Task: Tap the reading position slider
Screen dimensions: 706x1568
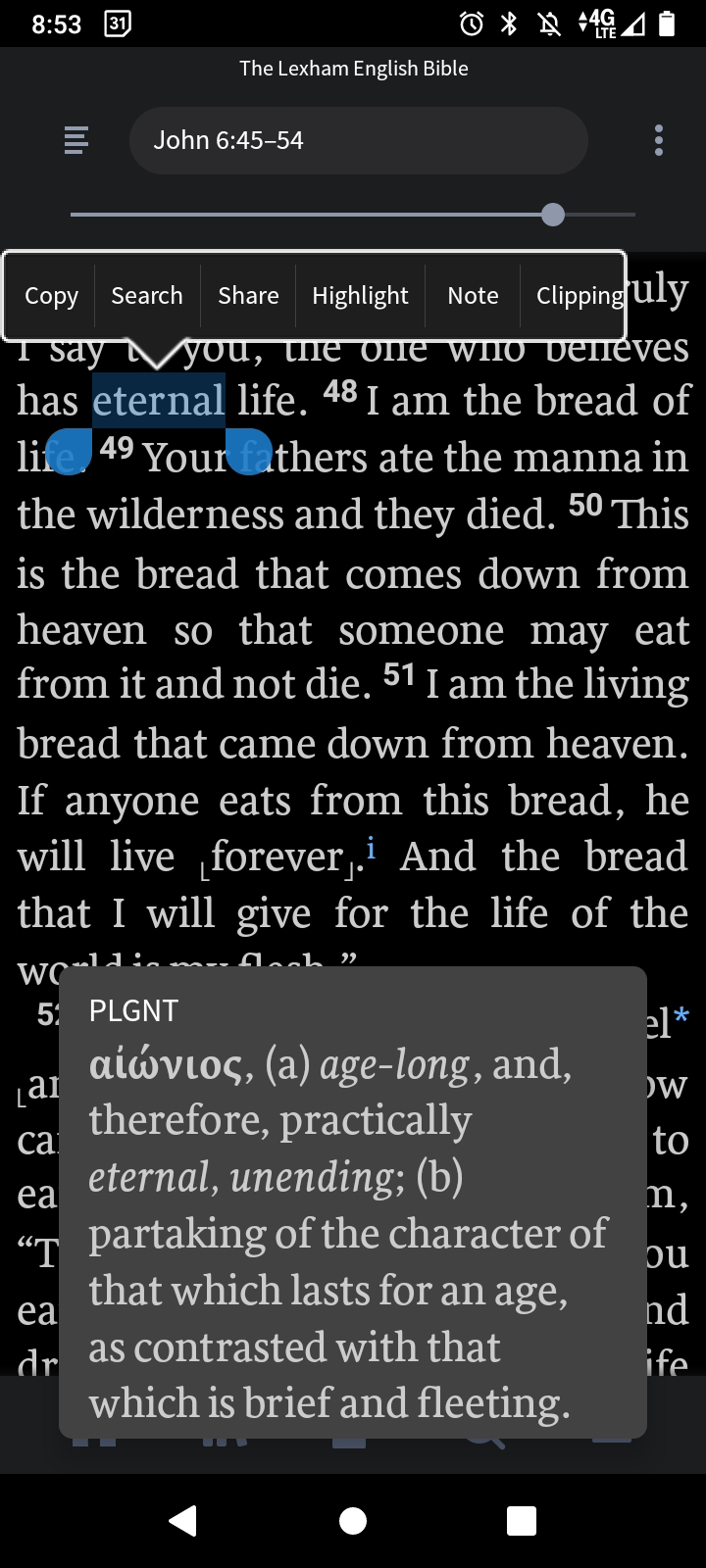Action: (553, 214)
